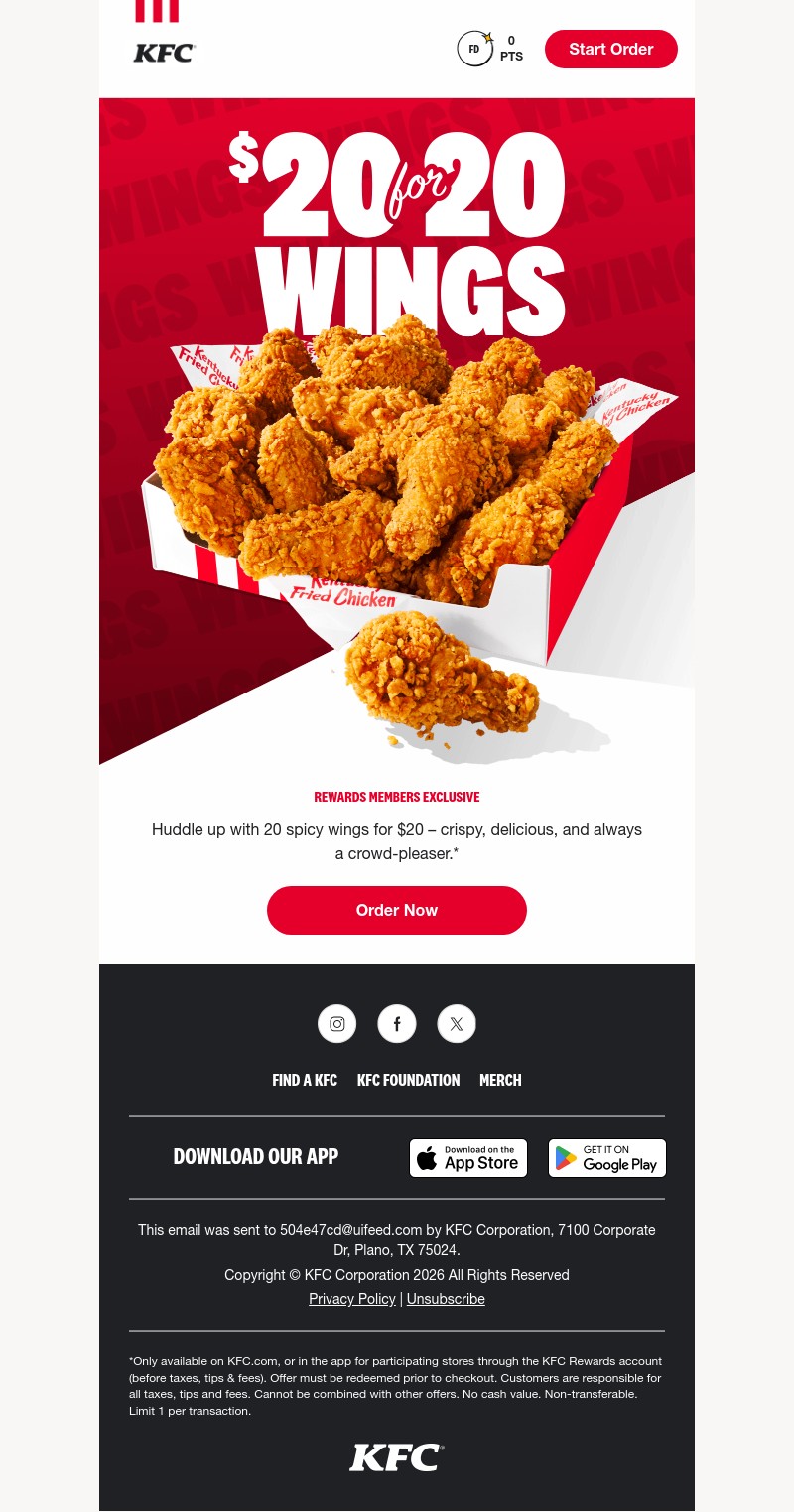The width and height of the screenshot is (794, 1512).
Task: Select the Google Play download badge
Action: click(x=607, y=1157)
